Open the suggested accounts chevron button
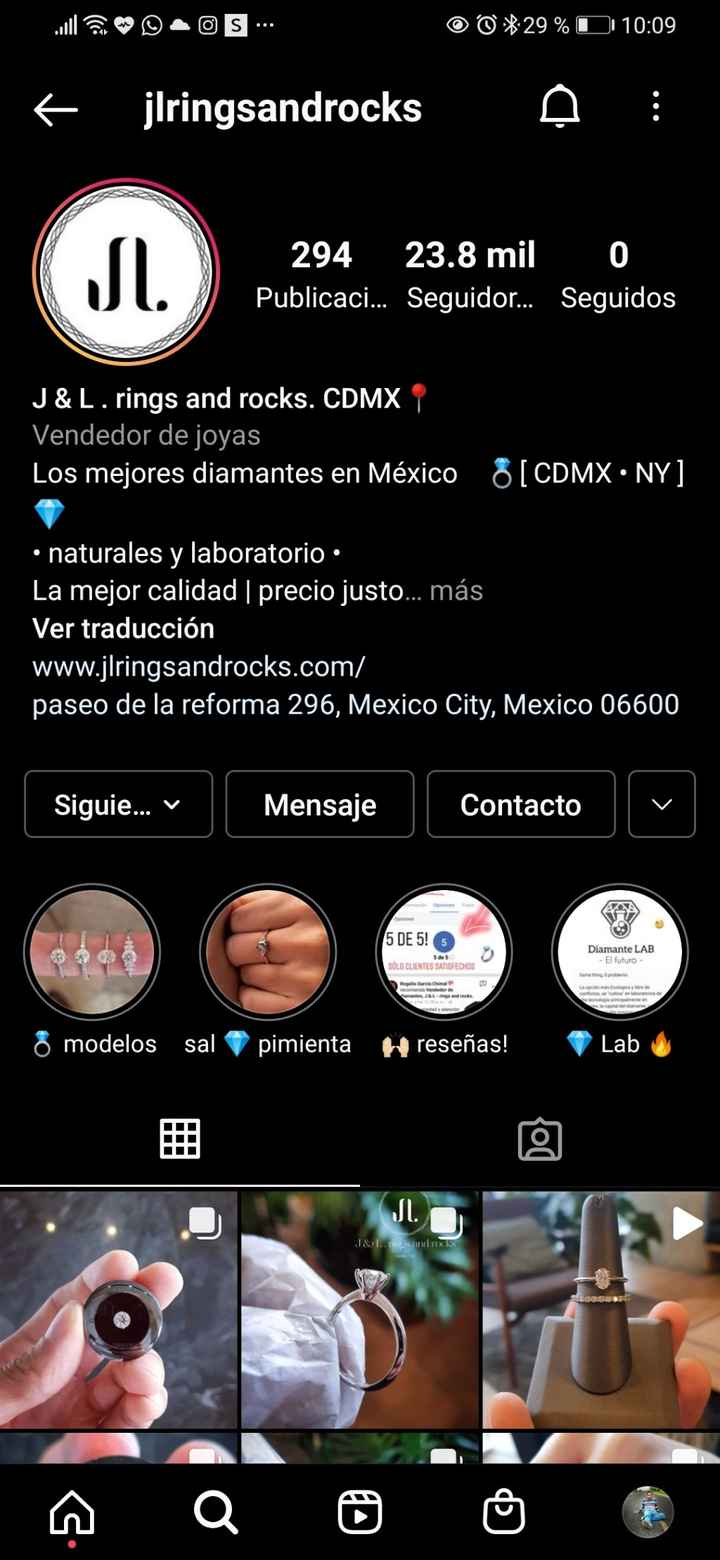 click(662, 804)
